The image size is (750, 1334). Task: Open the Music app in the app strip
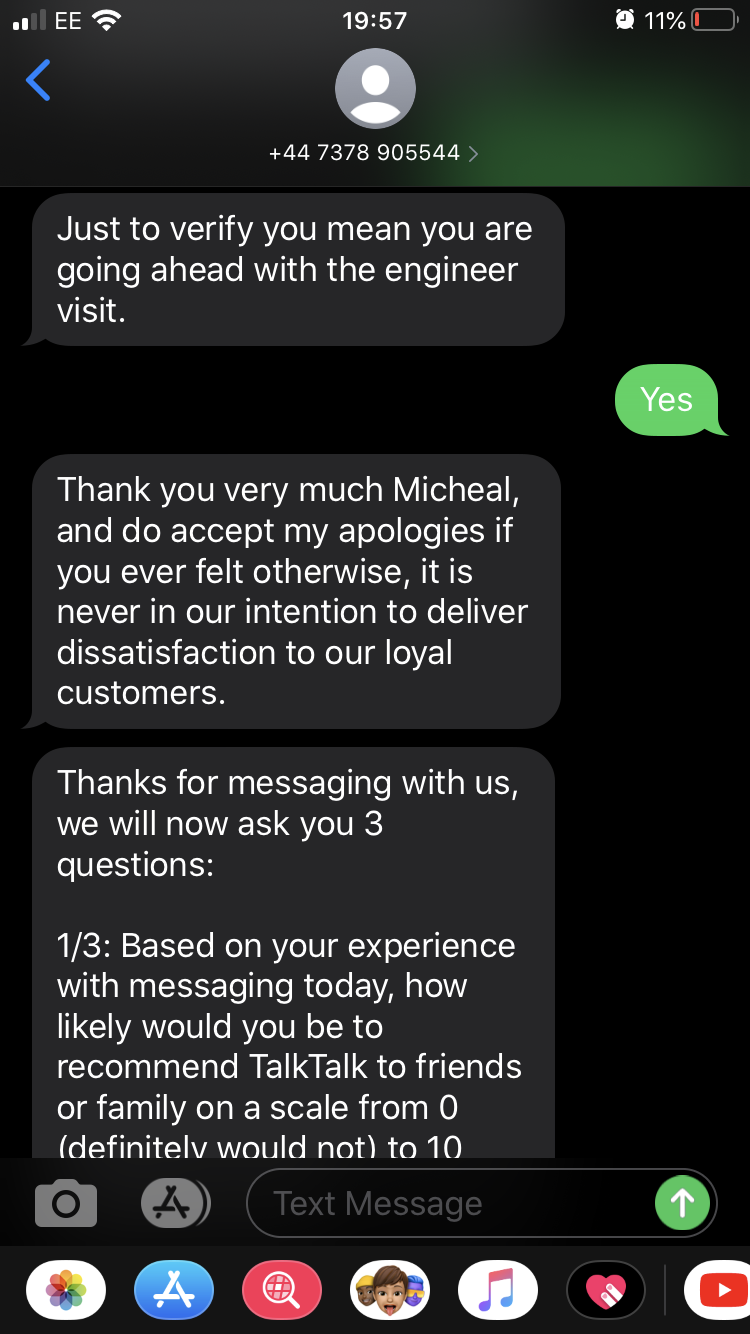(x=498, y=1291)
